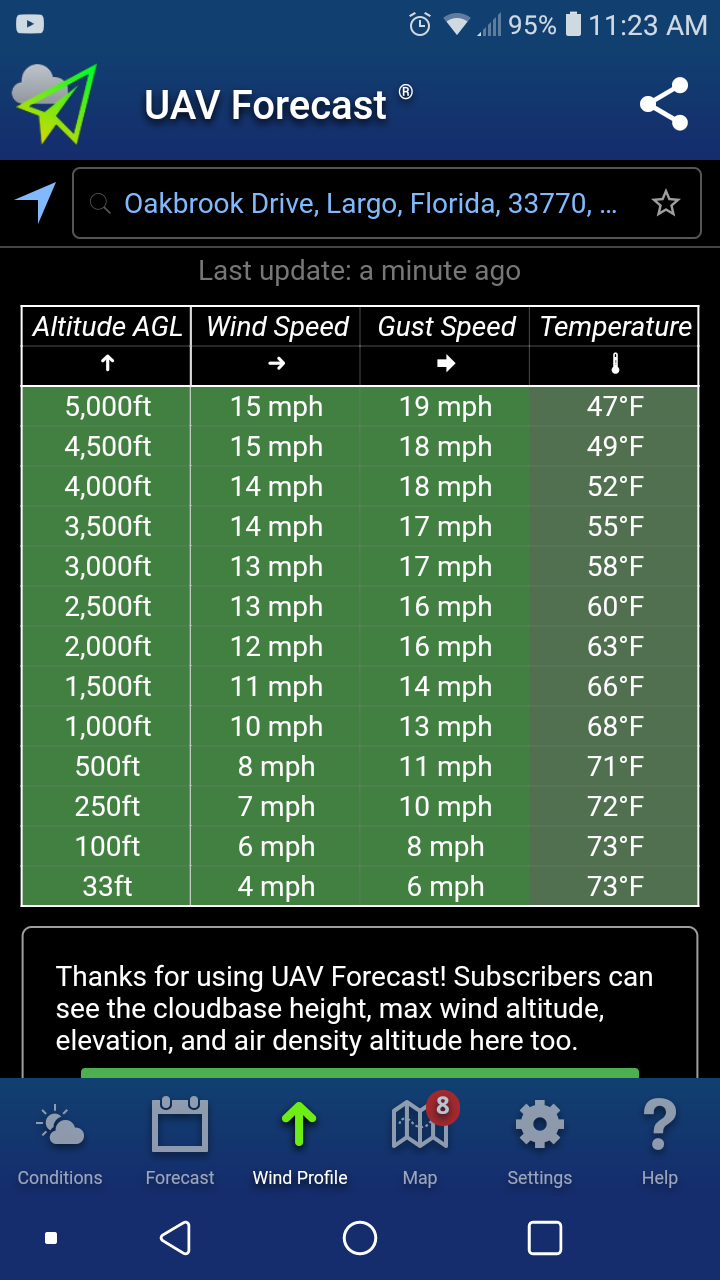Open recent apps from the navigation bar
The height and width of the screenshot is (1280, 720).
(x=544, y=1238)
